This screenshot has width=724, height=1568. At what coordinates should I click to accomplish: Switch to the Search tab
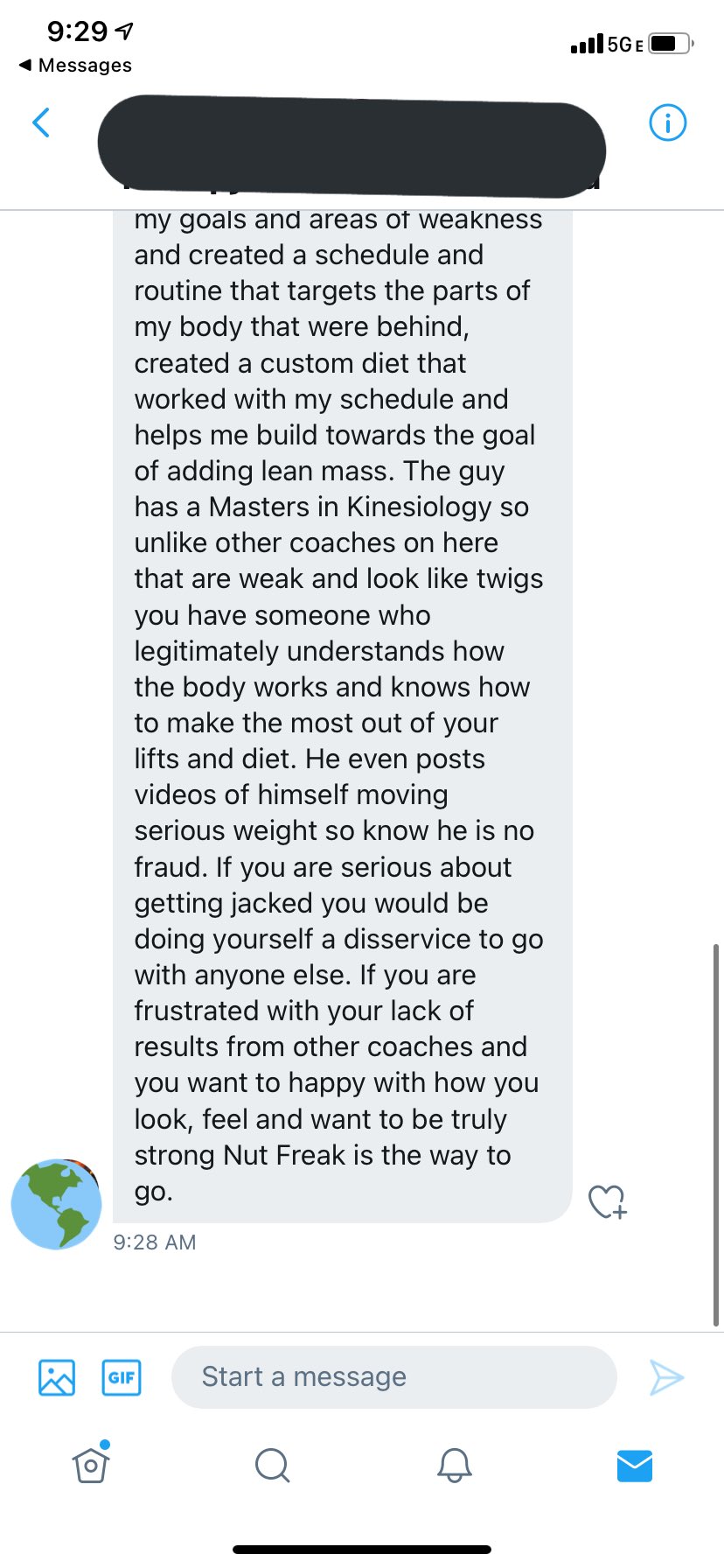(272, 1465)
